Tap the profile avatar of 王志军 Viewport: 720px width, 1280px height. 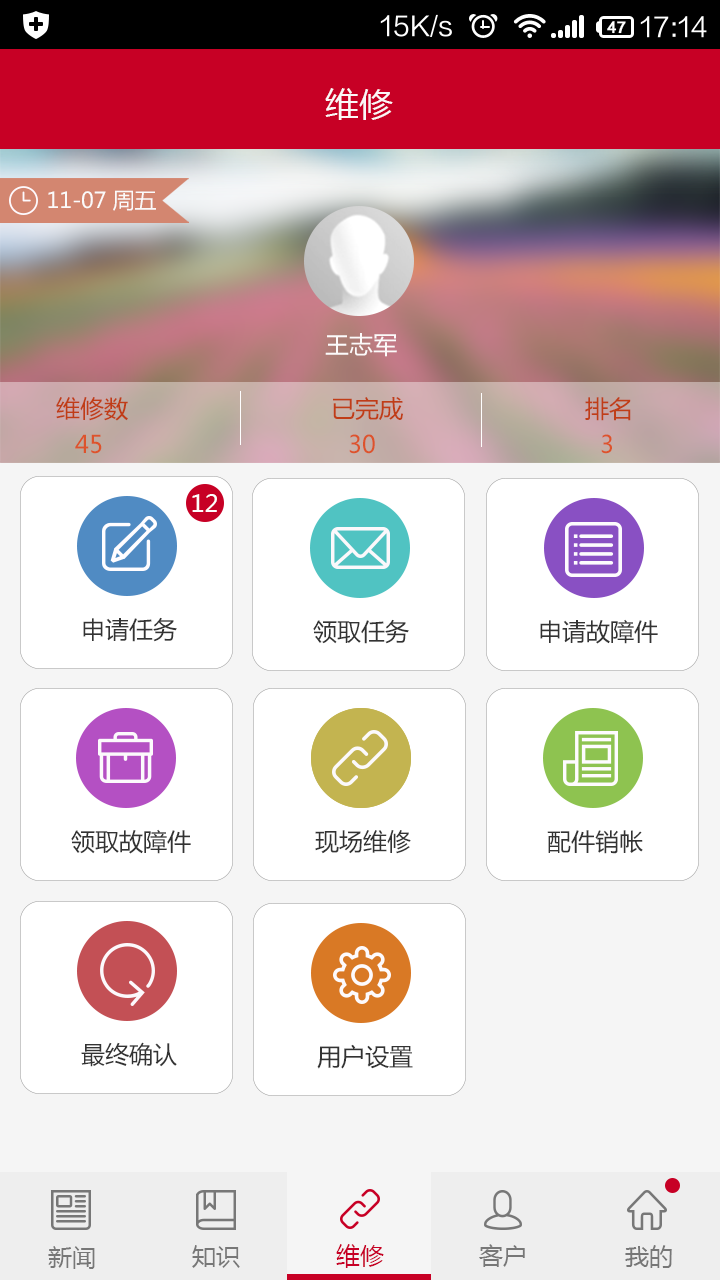coord(359,261)
